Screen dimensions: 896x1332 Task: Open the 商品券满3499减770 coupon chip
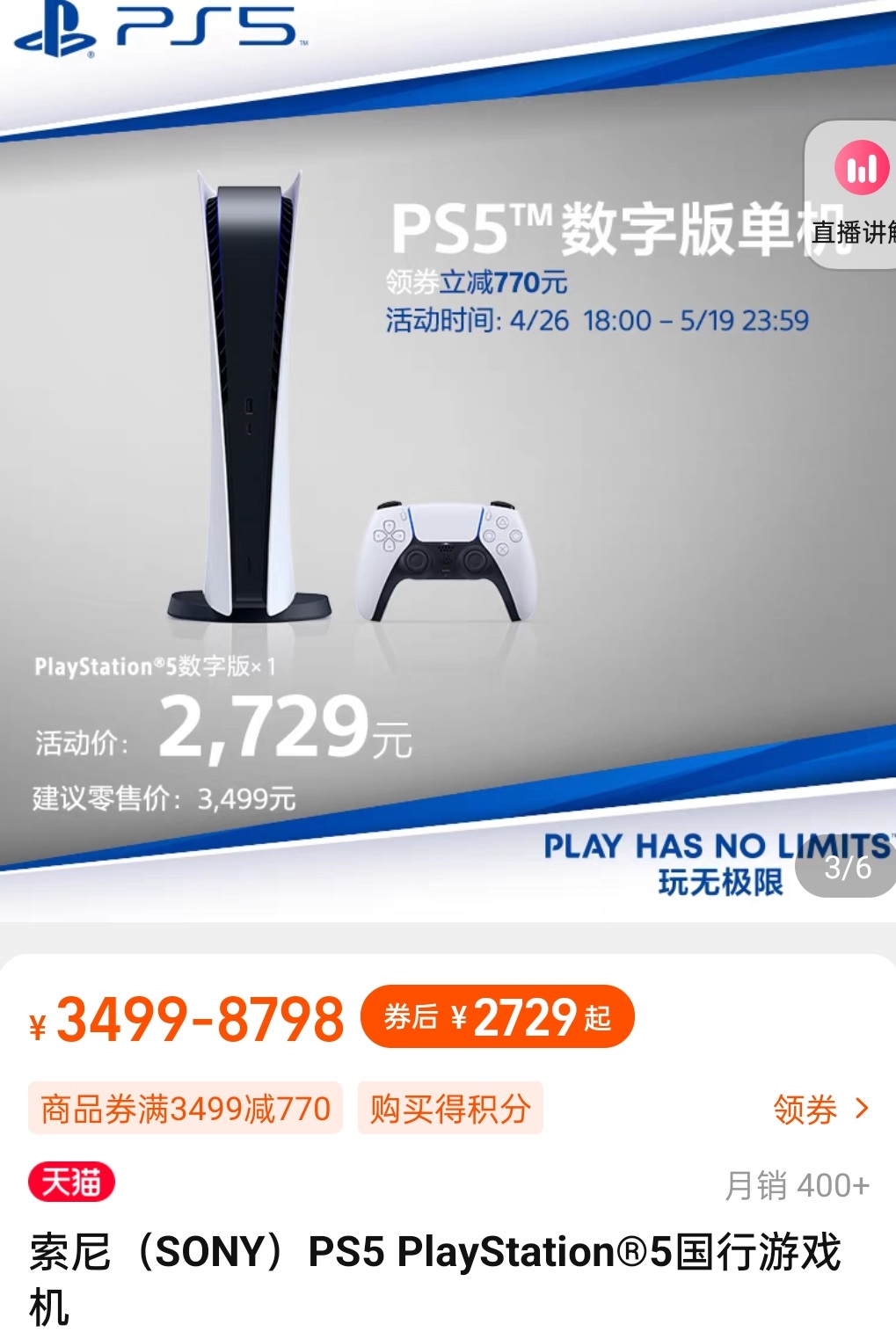(x=186, y=1109)
